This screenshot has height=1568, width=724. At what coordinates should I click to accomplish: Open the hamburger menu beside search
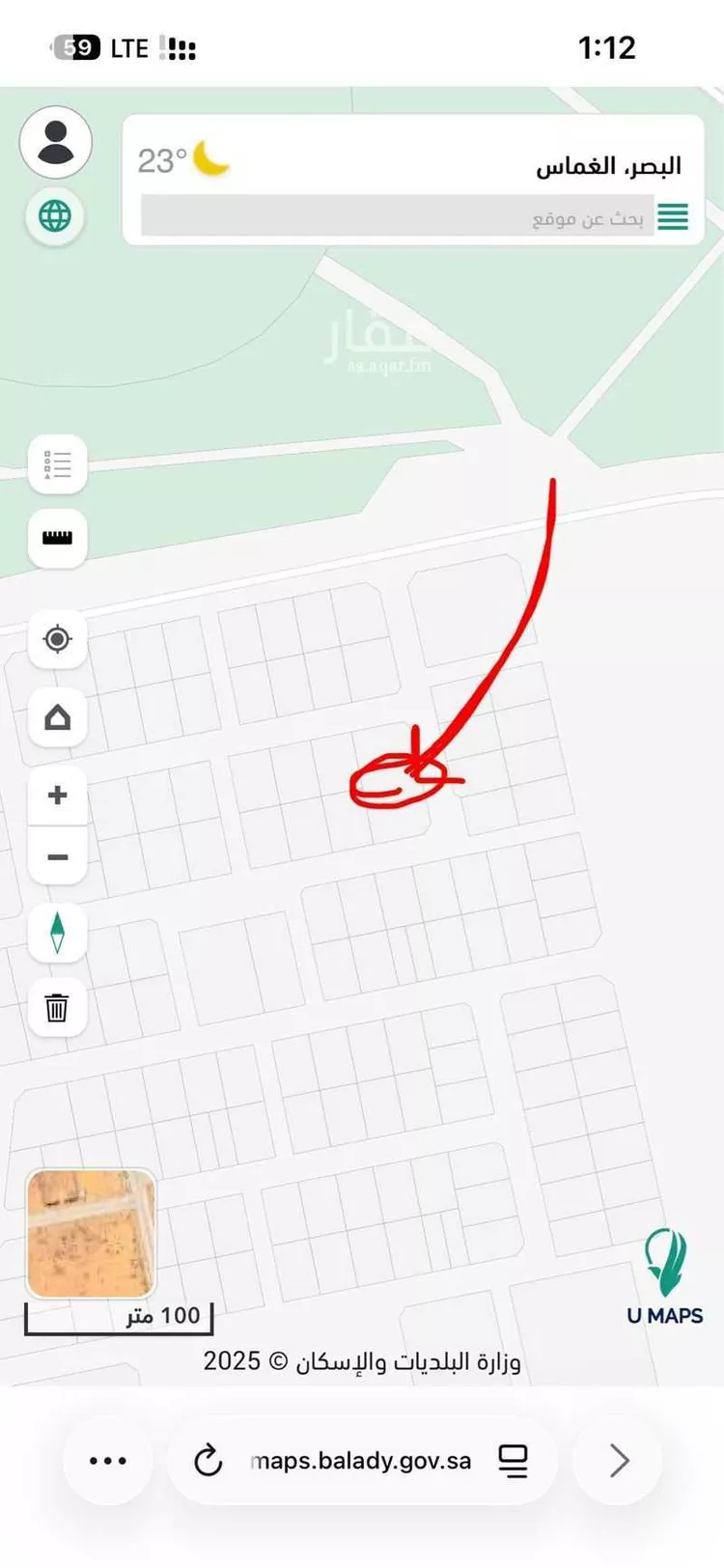673,216
